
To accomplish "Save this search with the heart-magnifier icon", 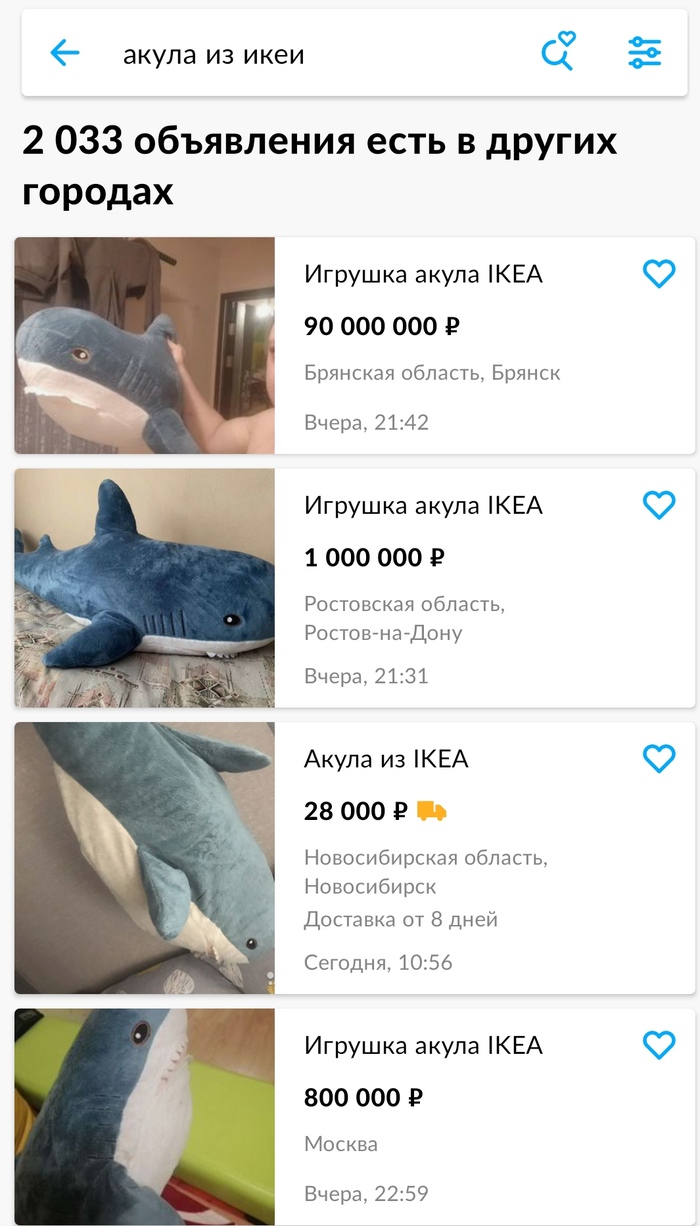I will (x=558, y=52).
